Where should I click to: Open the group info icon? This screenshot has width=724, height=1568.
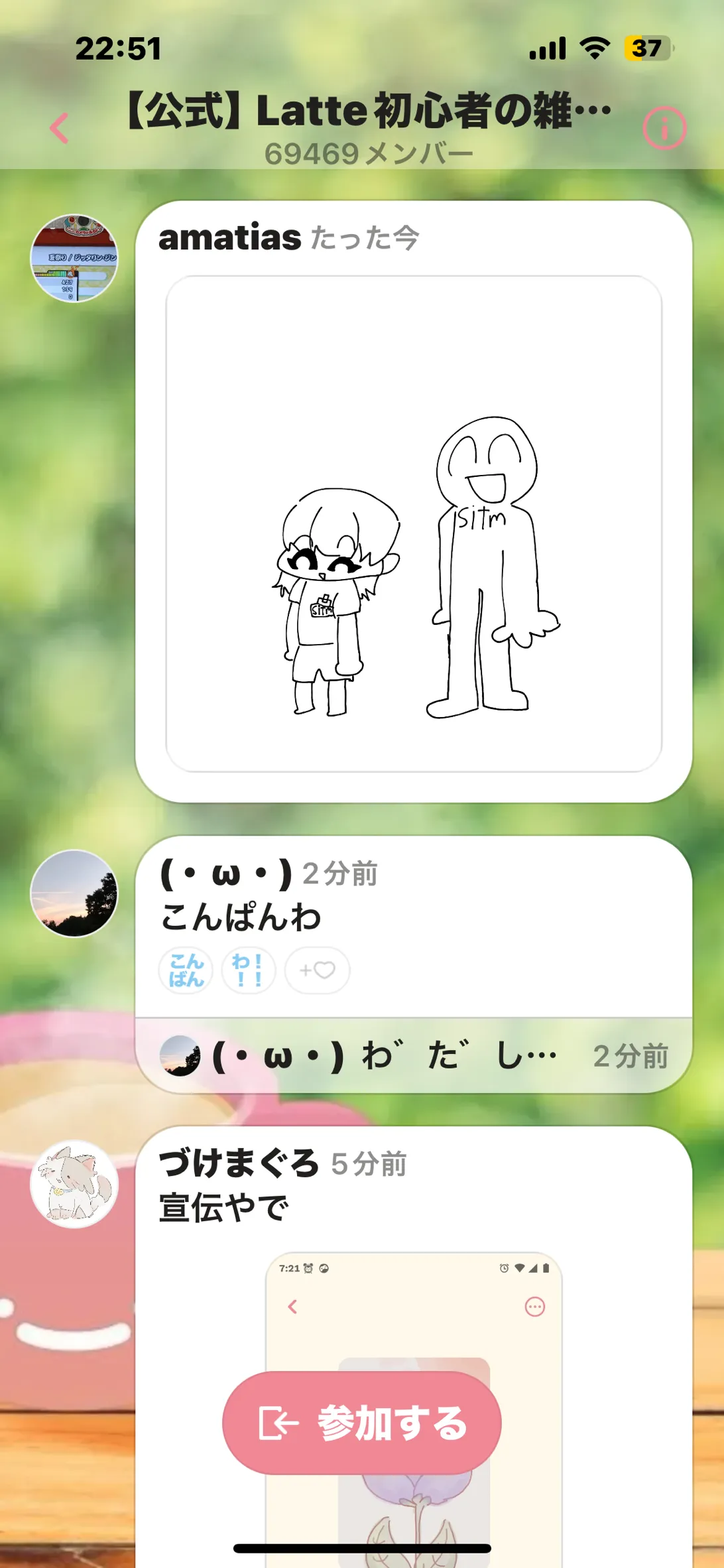pyautogui.click(x=664, y=128)
